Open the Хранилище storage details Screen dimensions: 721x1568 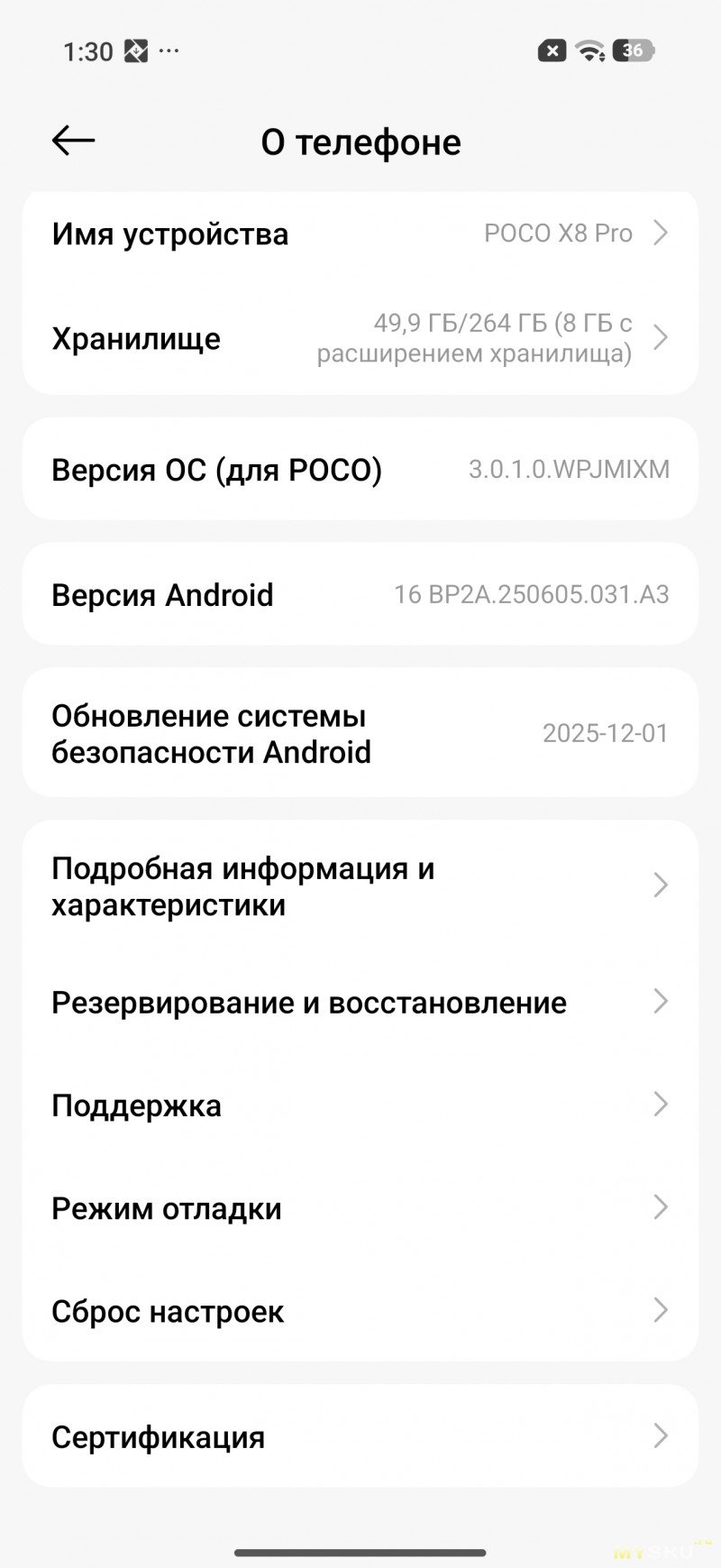pos(360,339)
